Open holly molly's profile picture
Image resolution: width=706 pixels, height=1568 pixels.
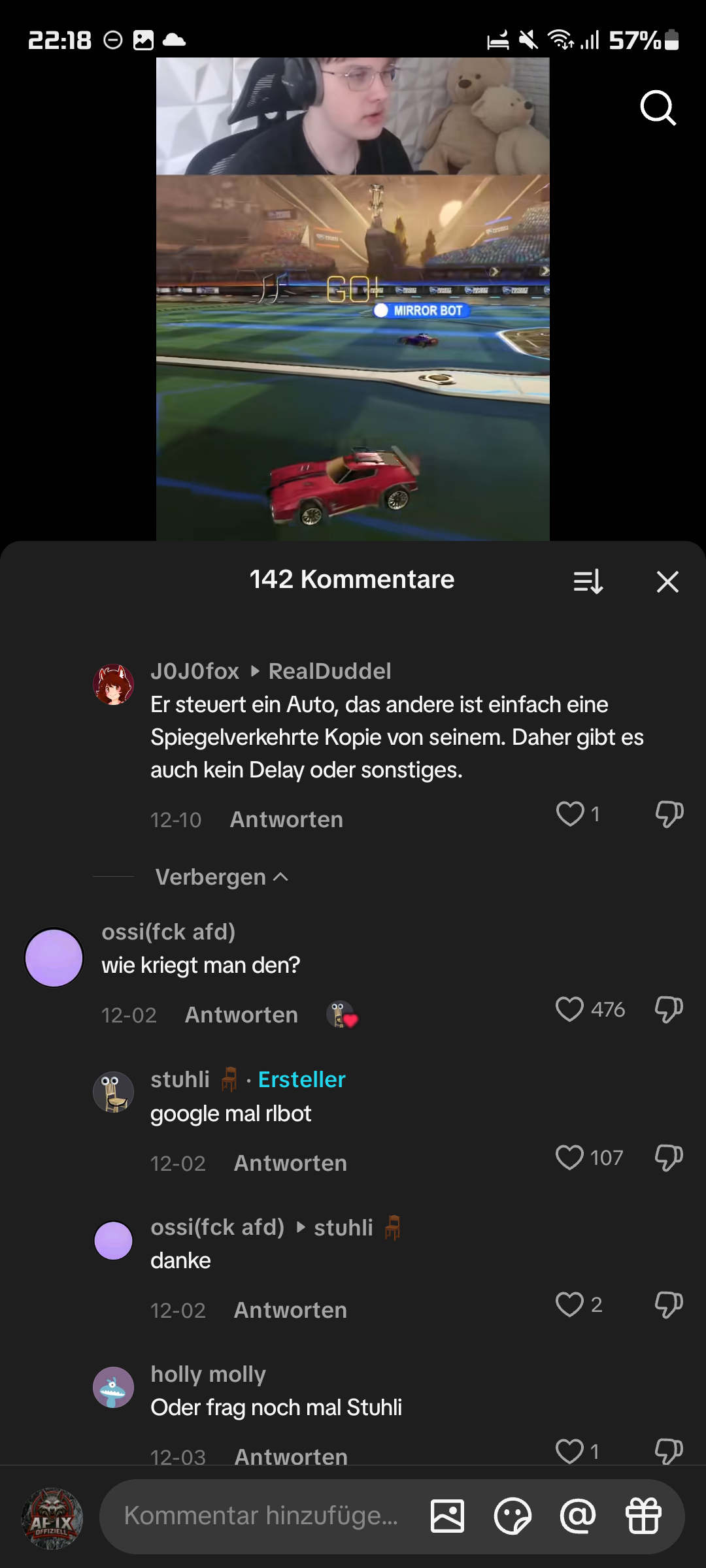click(x=113, y=1387)
